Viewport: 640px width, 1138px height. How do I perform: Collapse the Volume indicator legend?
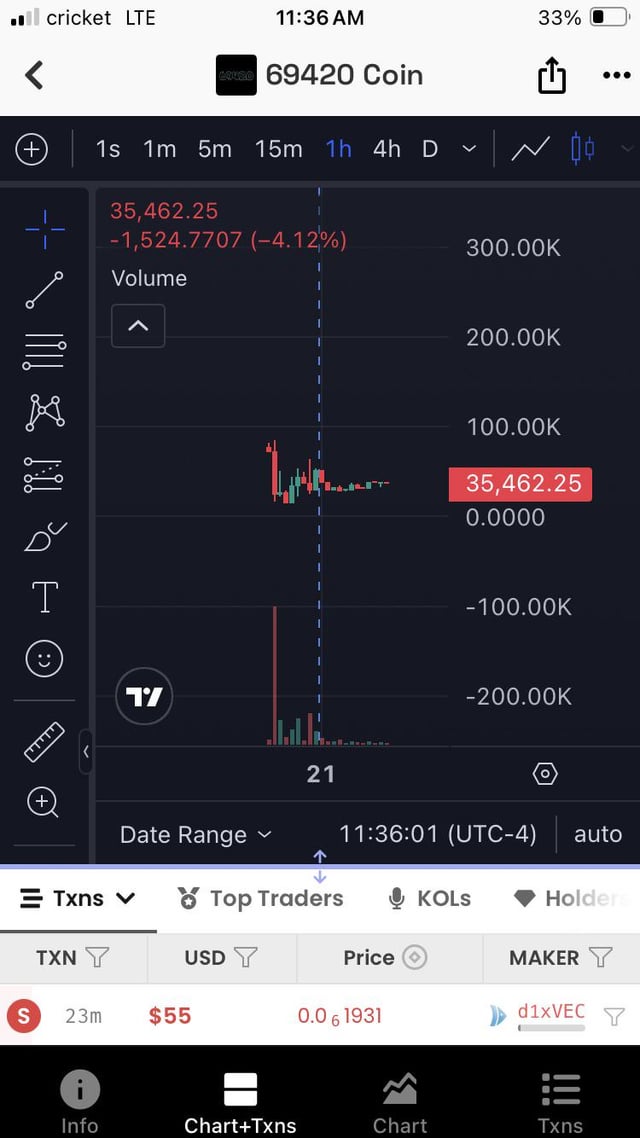click(x=138, y=326)
